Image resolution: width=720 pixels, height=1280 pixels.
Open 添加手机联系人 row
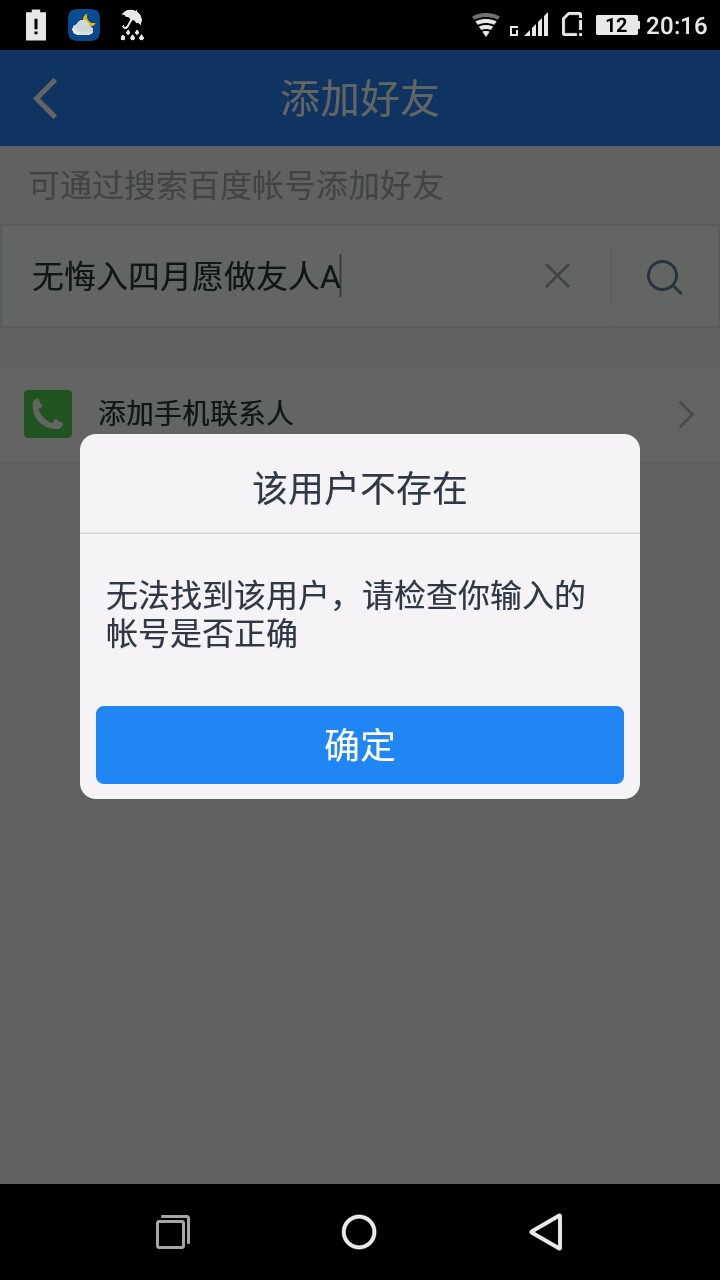coord(360,413)
